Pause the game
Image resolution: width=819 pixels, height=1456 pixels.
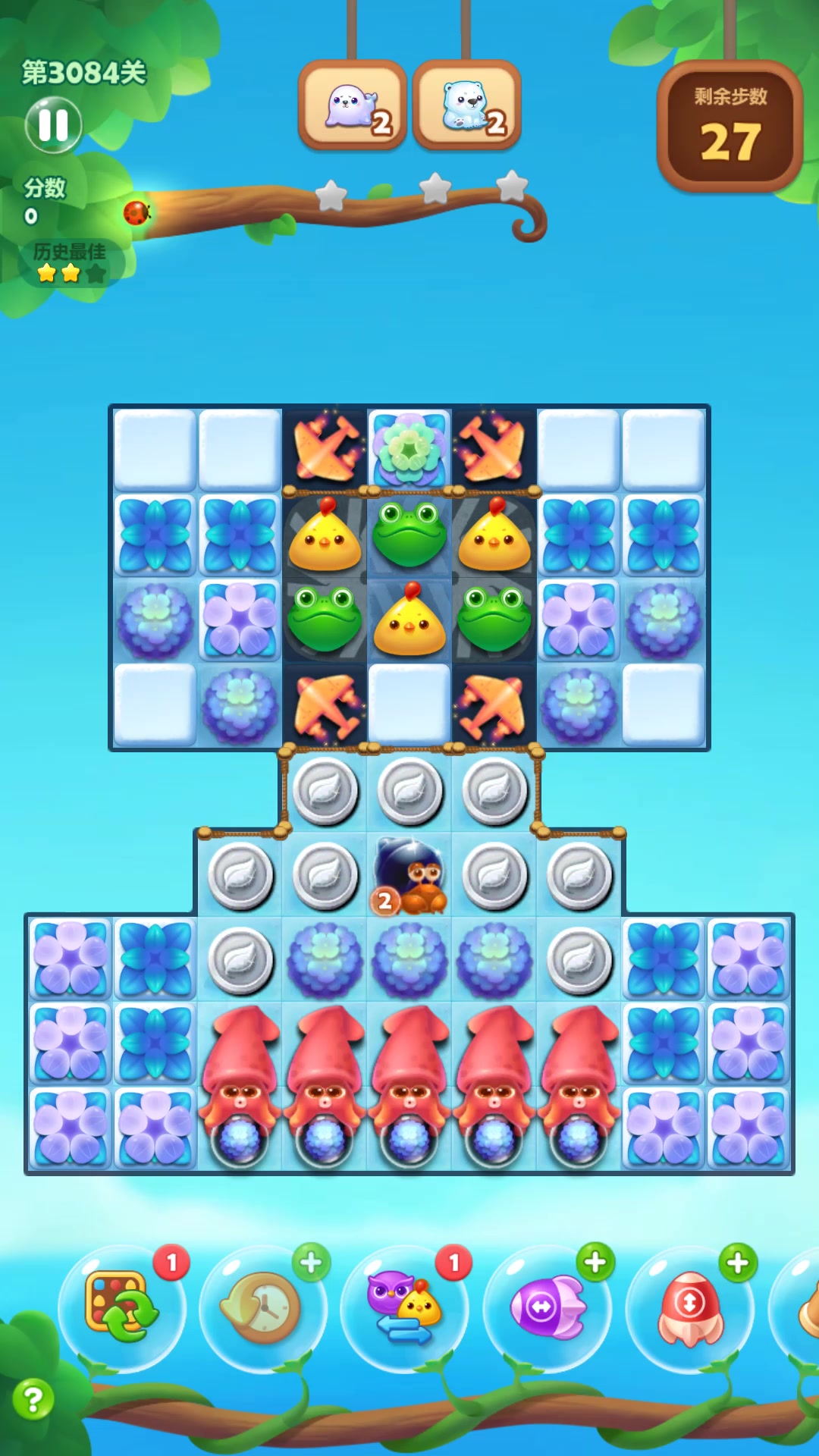point(53,125)
